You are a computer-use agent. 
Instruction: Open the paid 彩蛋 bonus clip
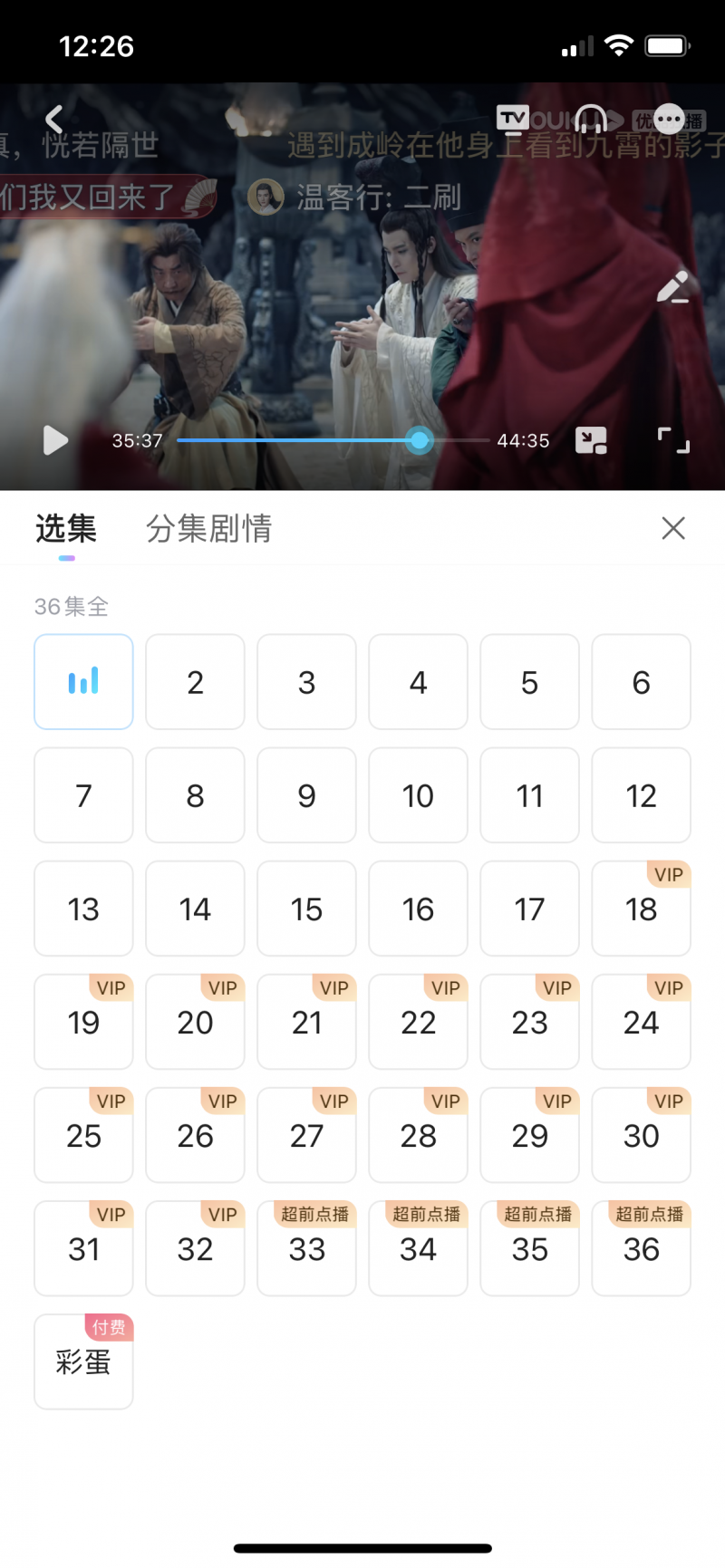pos(83,1361)
